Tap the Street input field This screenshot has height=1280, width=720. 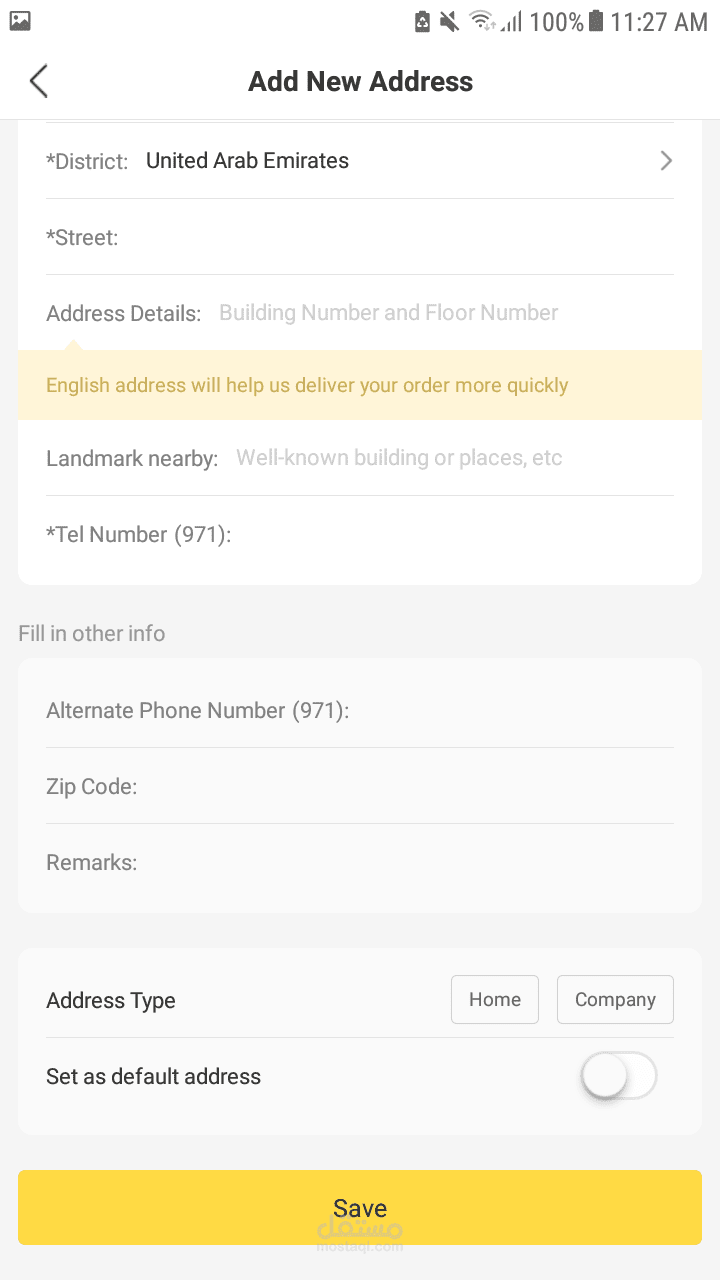(x=360, y=237)
